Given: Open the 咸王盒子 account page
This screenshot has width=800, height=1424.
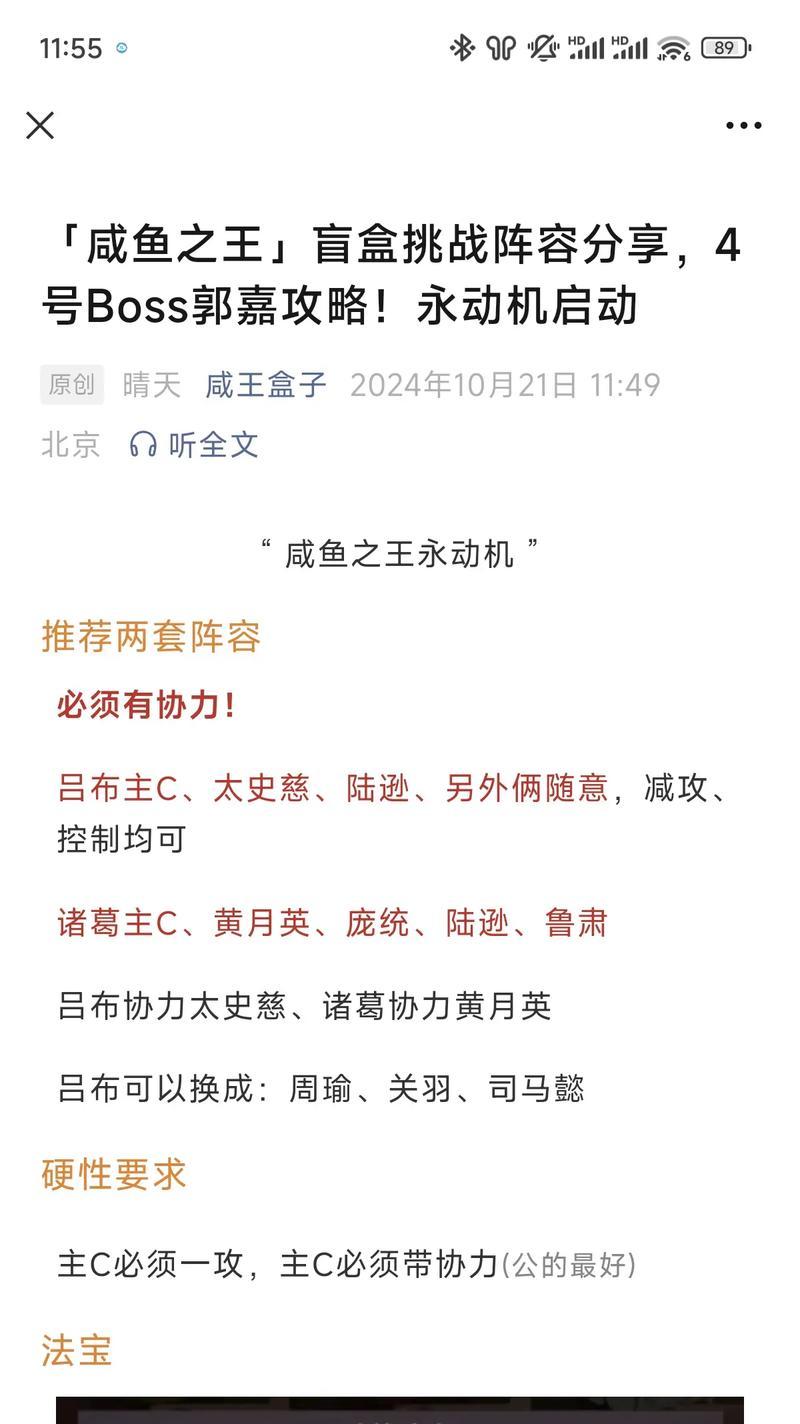Looking at the screenshot, I should 266,385.
